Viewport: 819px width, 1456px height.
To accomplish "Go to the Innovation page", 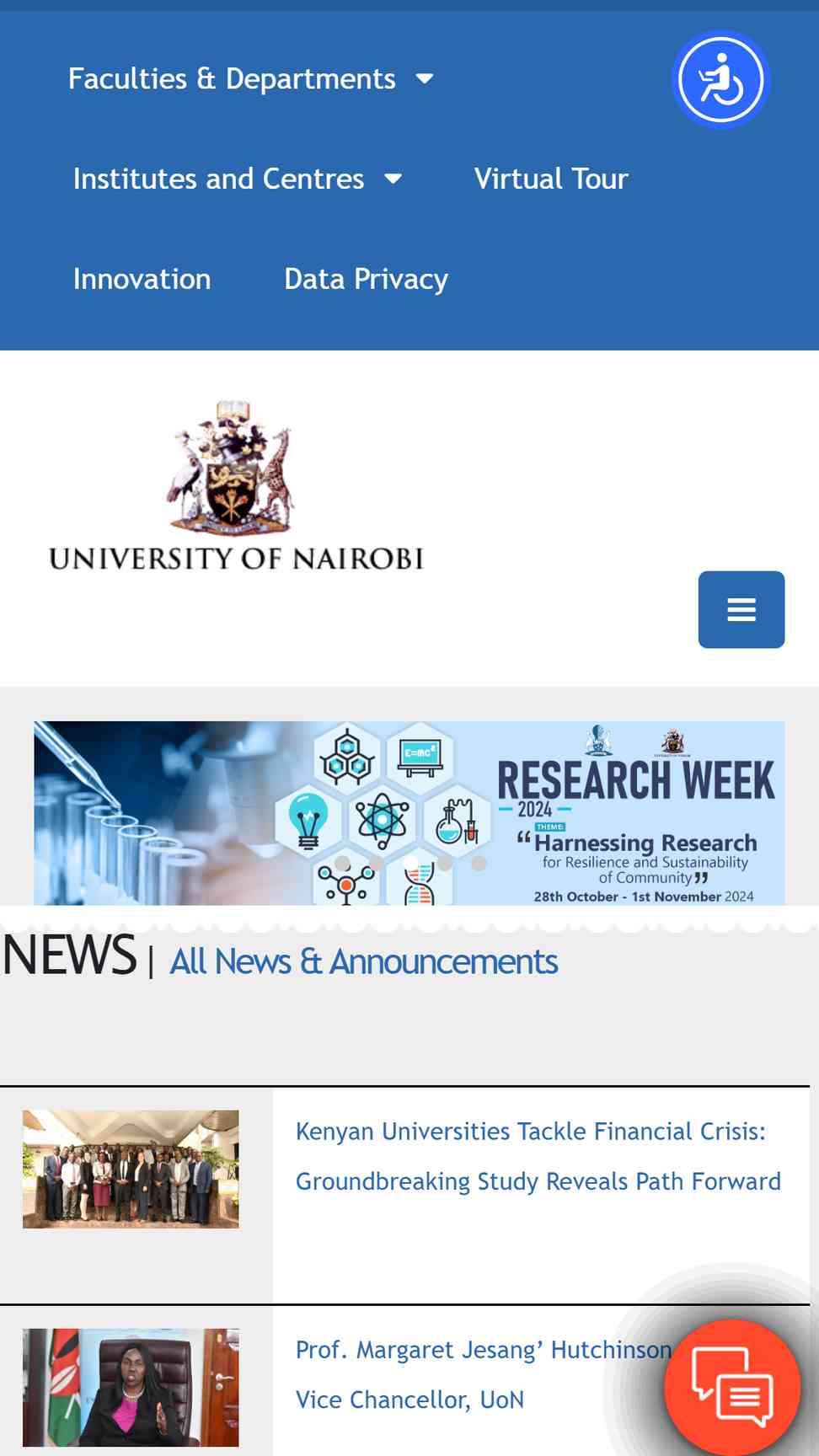I will tap(142, 279).
